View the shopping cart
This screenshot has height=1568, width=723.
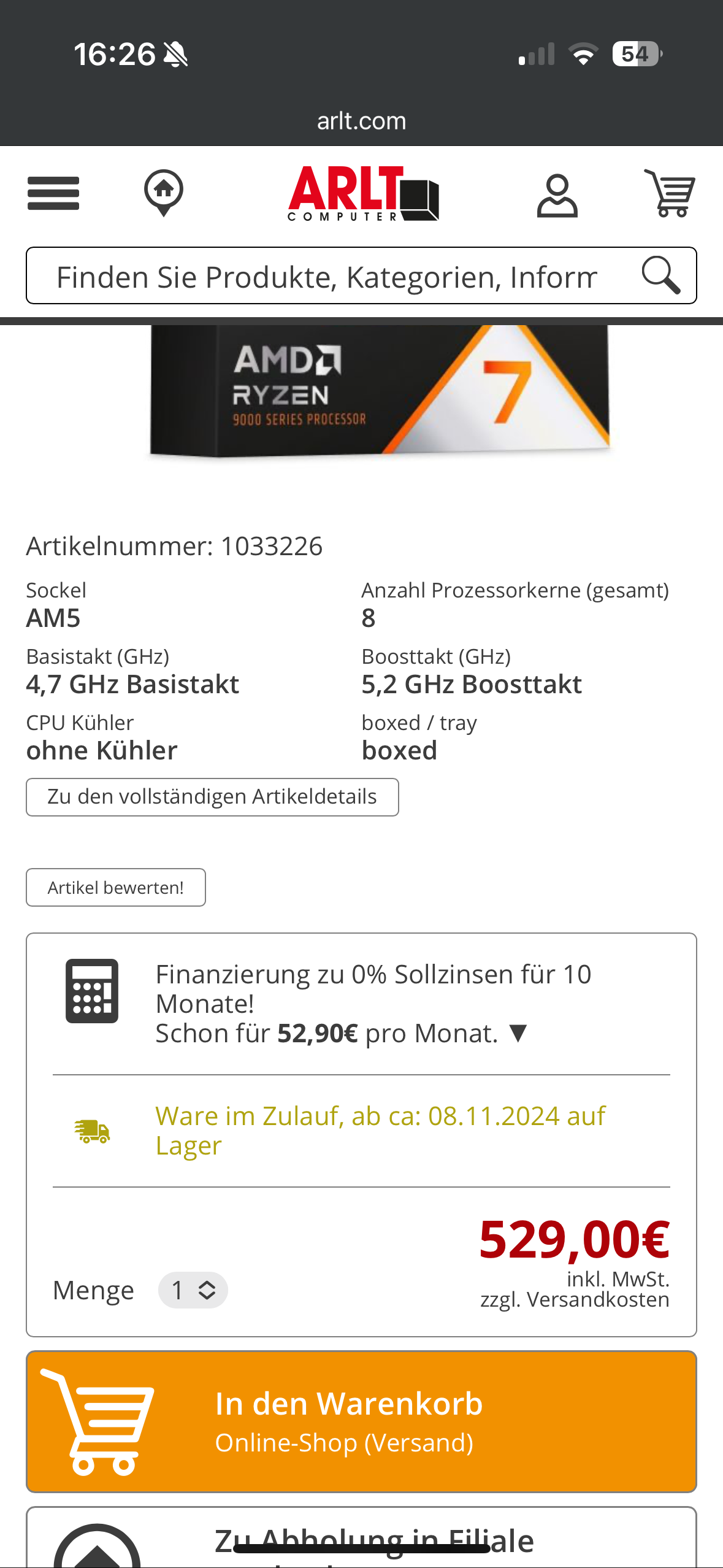pos(669,193)
